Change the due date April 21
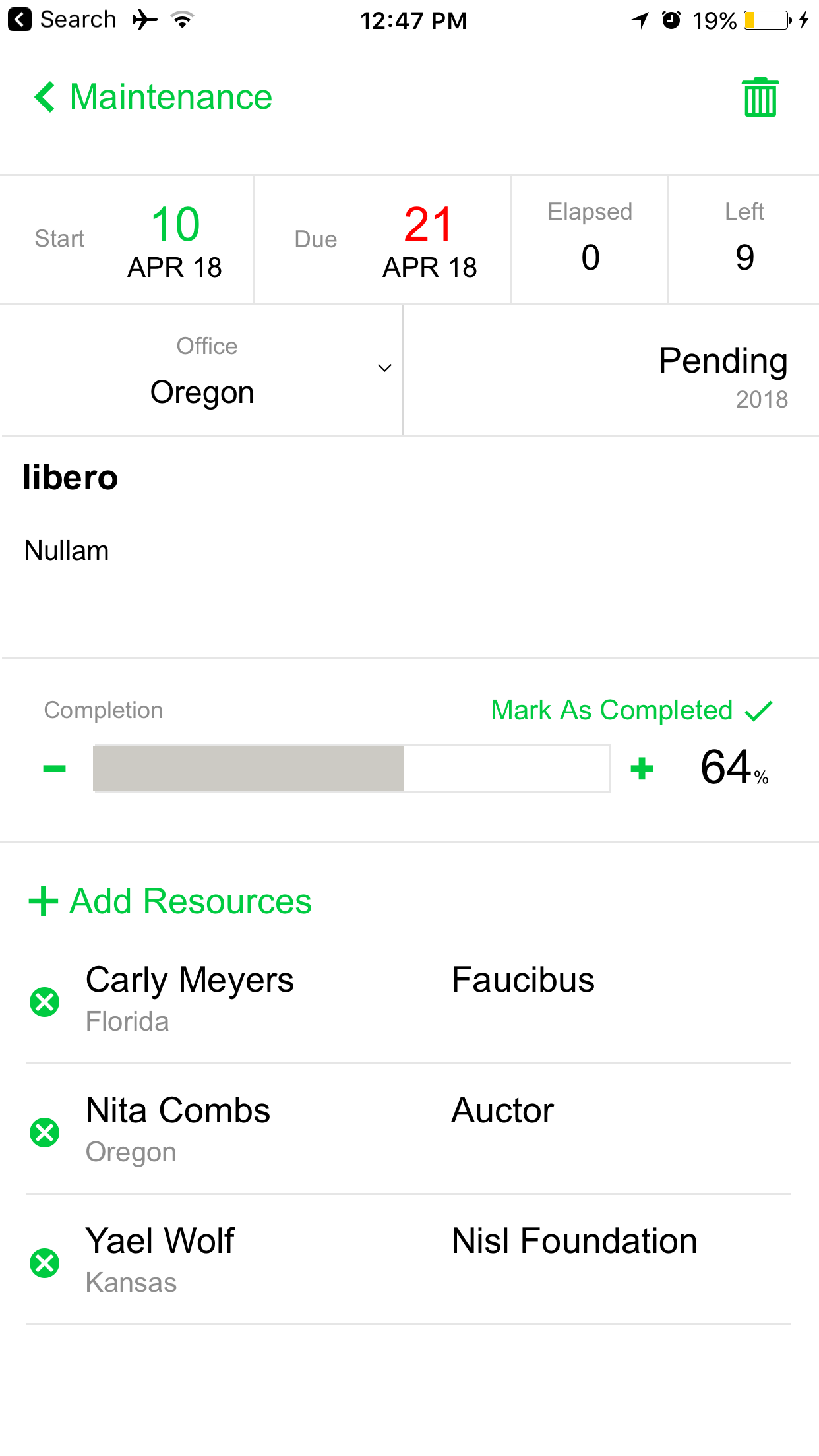The image size is (819, 1456). click(x=383, y=239)
